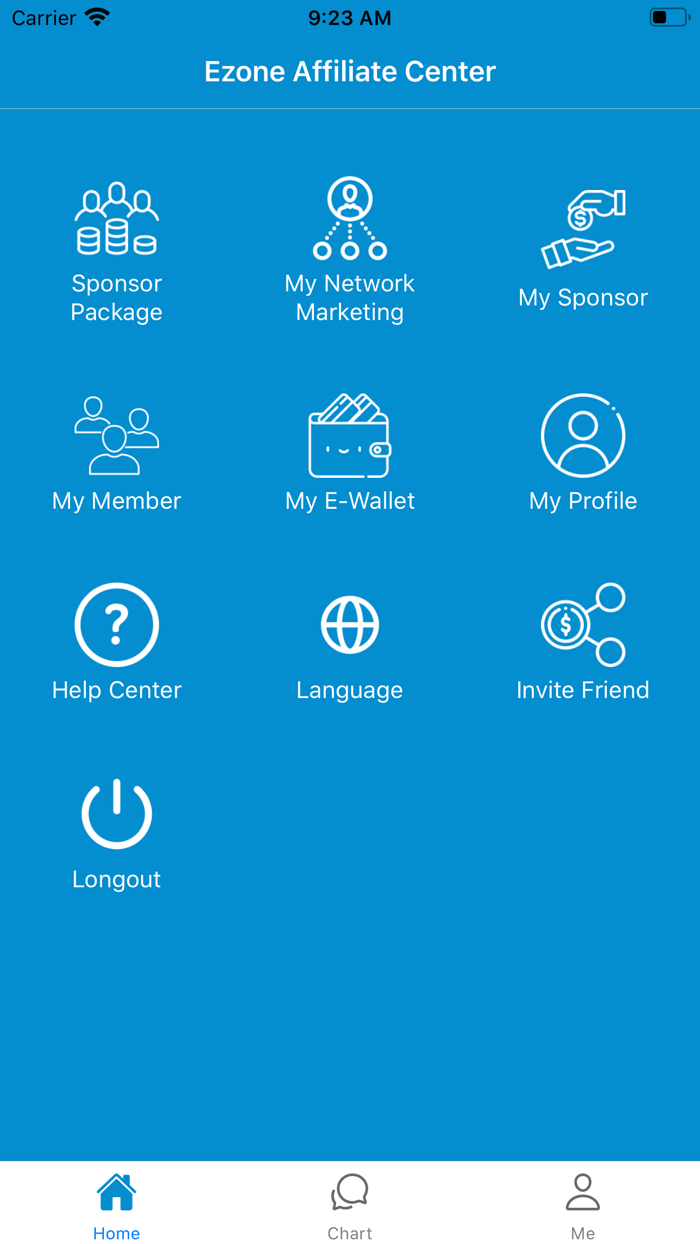Select the Home tab
The width and height of the screenshot is (700, 1244).
pos(117,1204)
